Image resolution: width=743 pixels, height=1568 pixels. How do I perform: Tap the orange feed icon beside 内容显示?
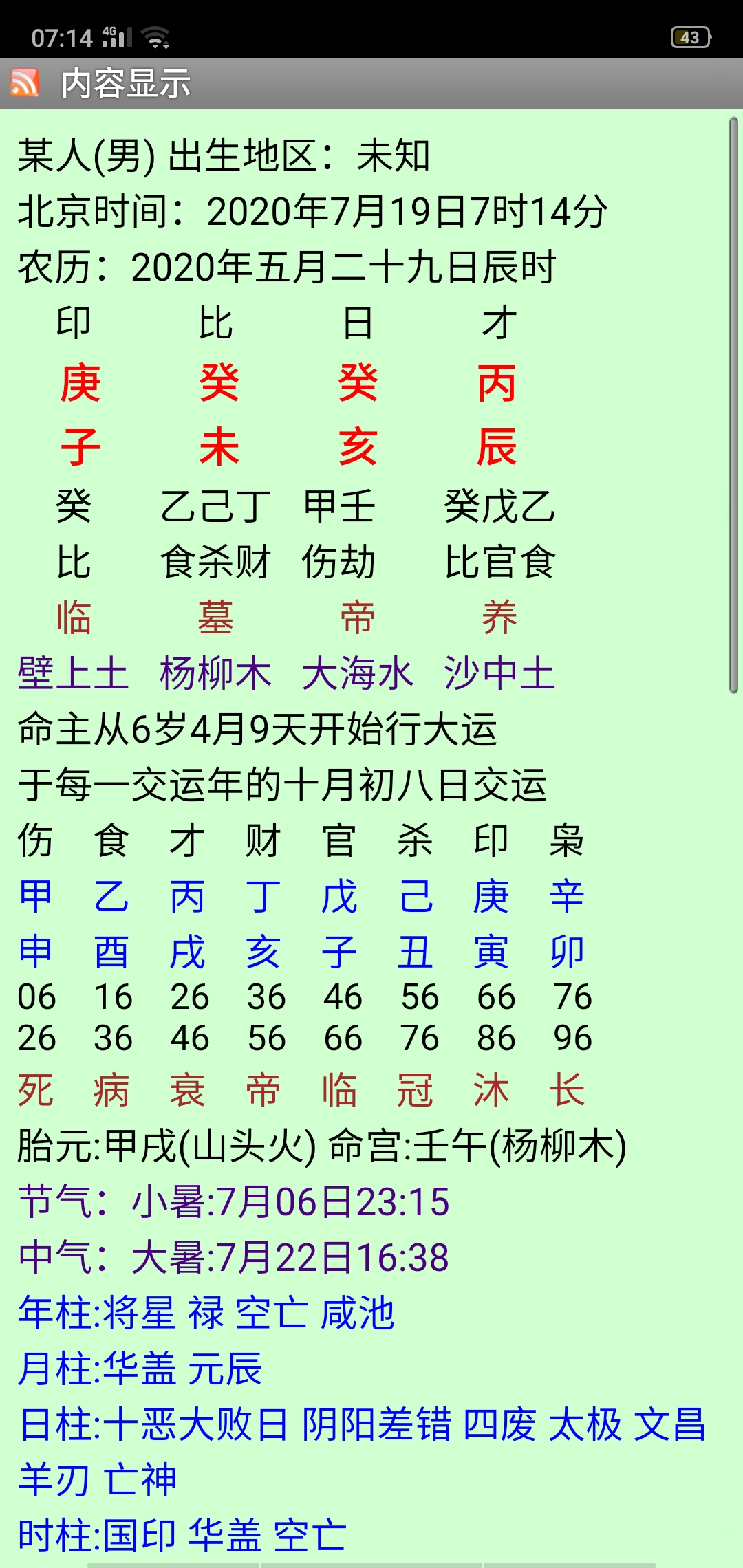[25, 83]
